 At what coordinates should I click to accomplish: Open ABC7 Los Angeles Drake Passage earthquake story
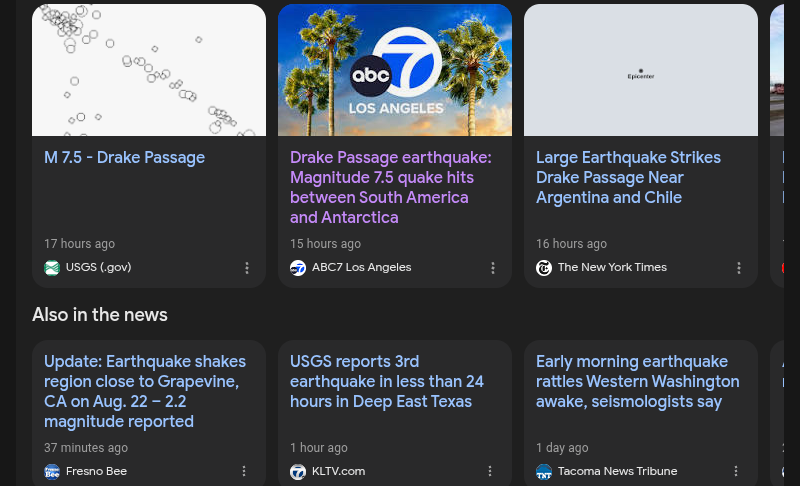tap(391, 187)
